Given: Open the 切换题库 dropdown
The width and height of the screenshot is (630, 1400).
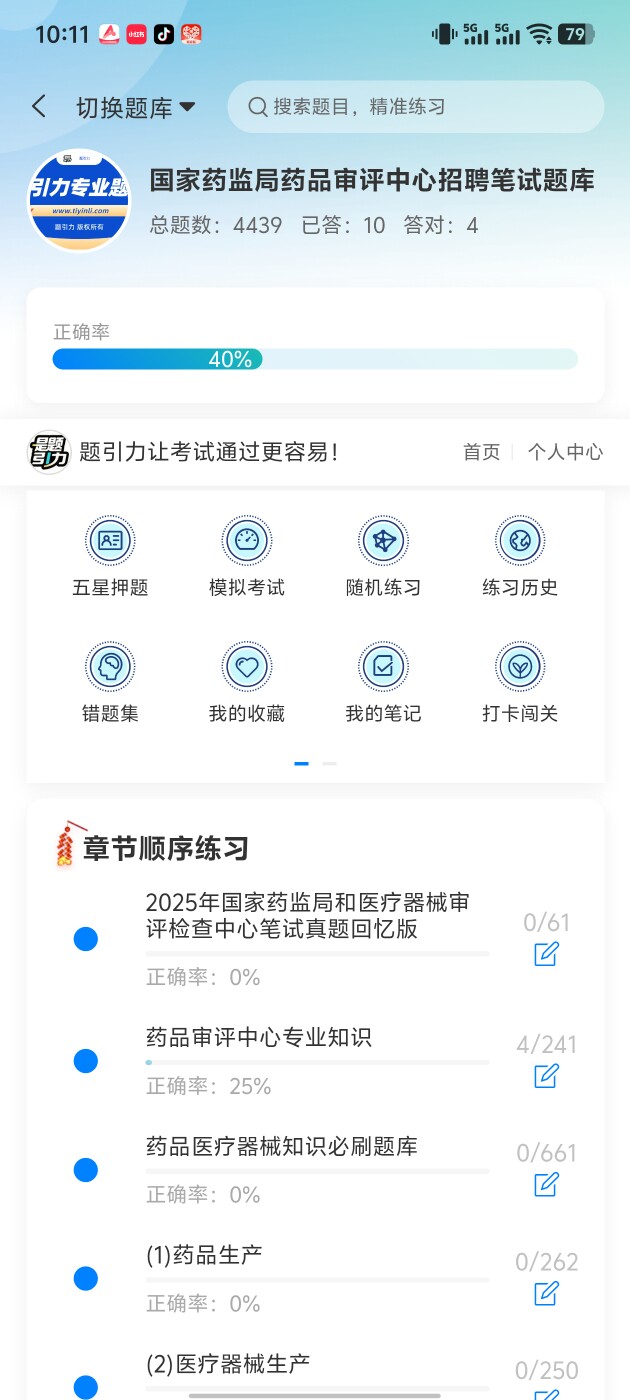Looking at the screenshot, I should (x=136, y=108).
